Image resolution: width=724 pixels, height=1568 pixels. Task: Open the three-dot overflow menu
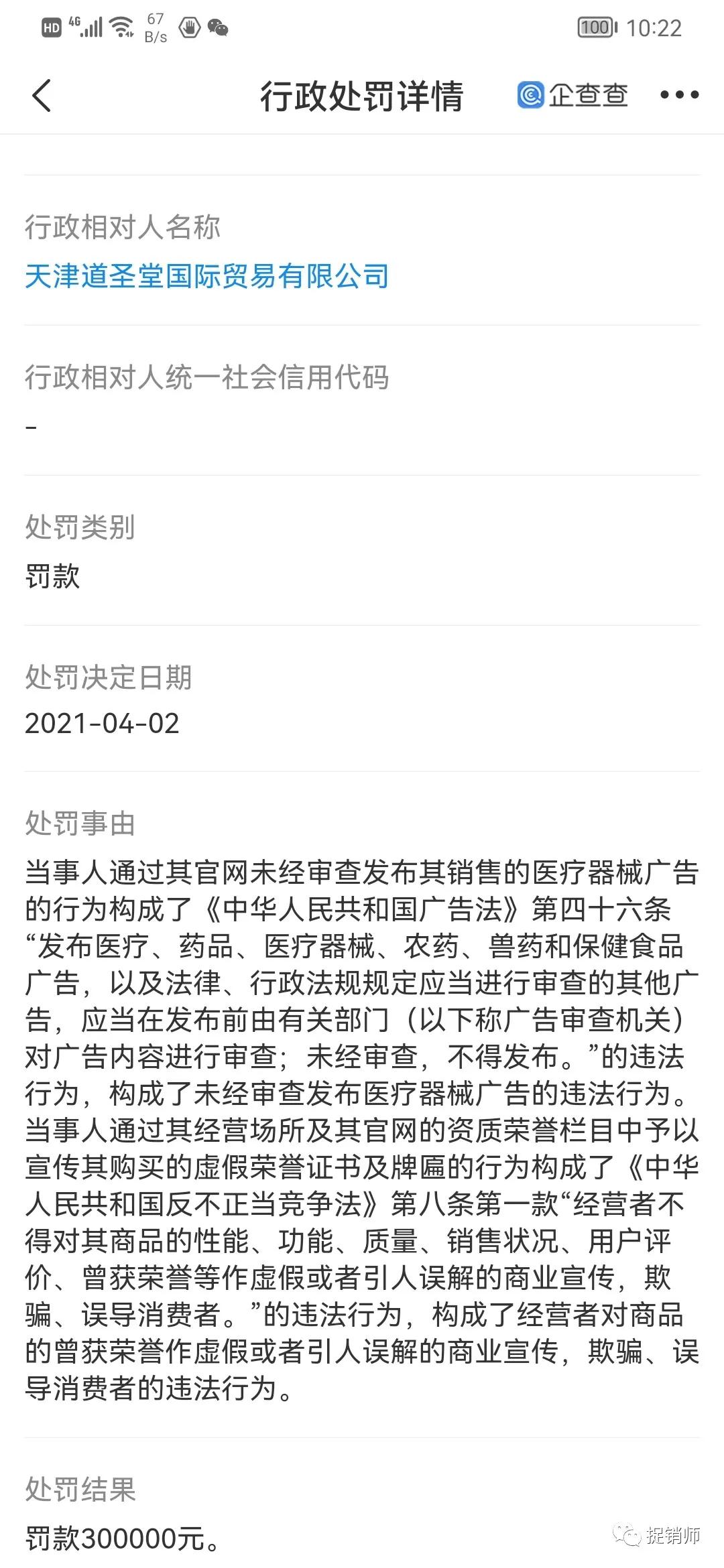click(x=679, y=95)
